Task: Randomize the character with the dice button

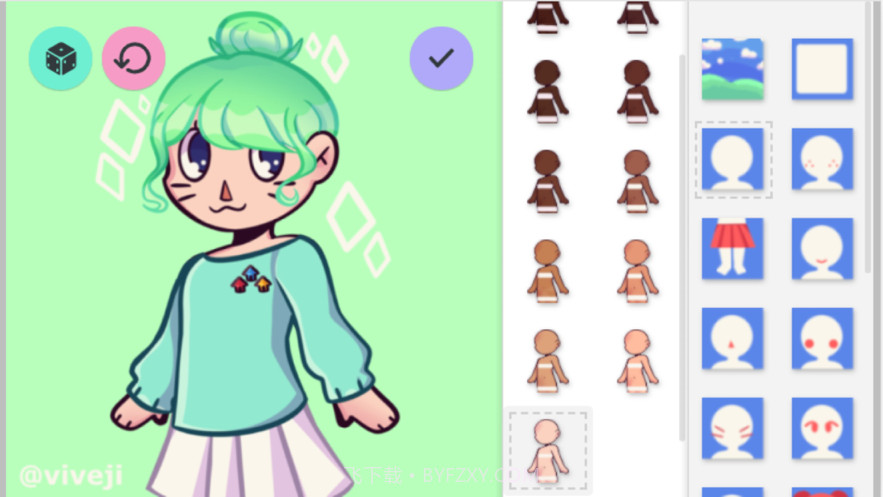Action: click(x=60, y=59)
